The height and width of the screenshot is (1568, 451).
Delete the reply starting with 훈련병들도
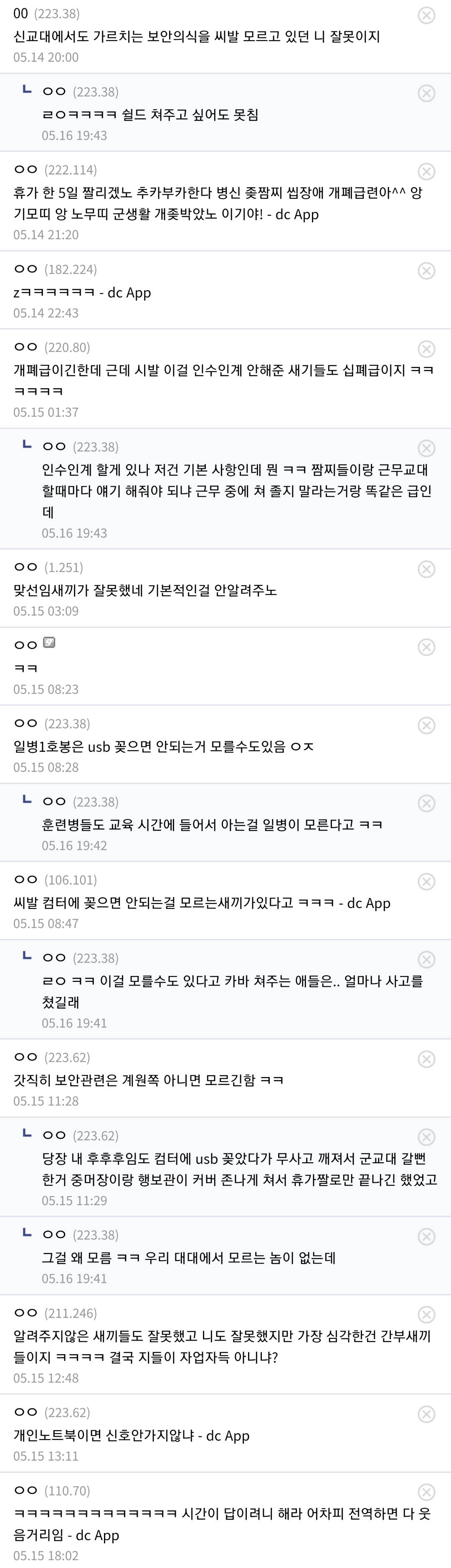coord(426,804)
